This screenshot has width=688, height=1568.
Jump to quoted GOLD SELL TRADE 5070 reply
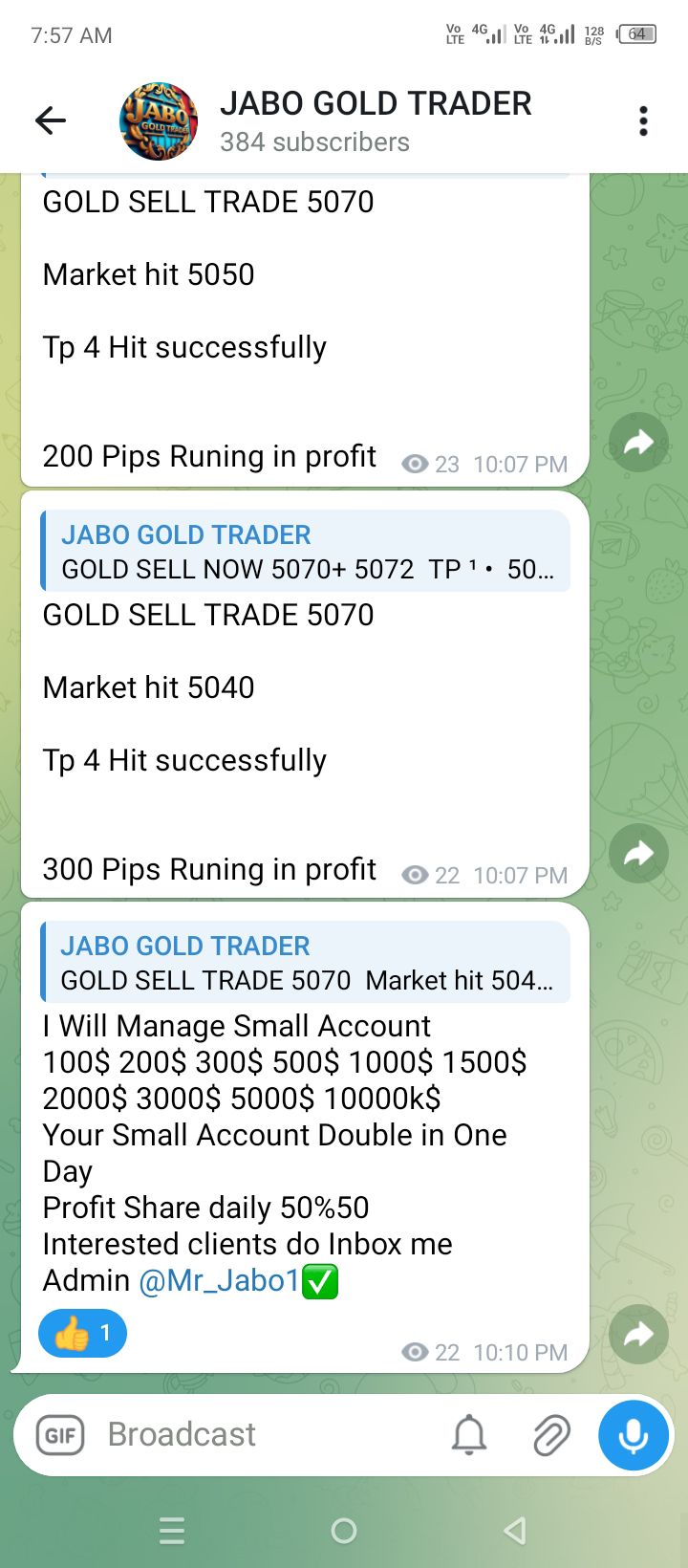click(306, 963)
